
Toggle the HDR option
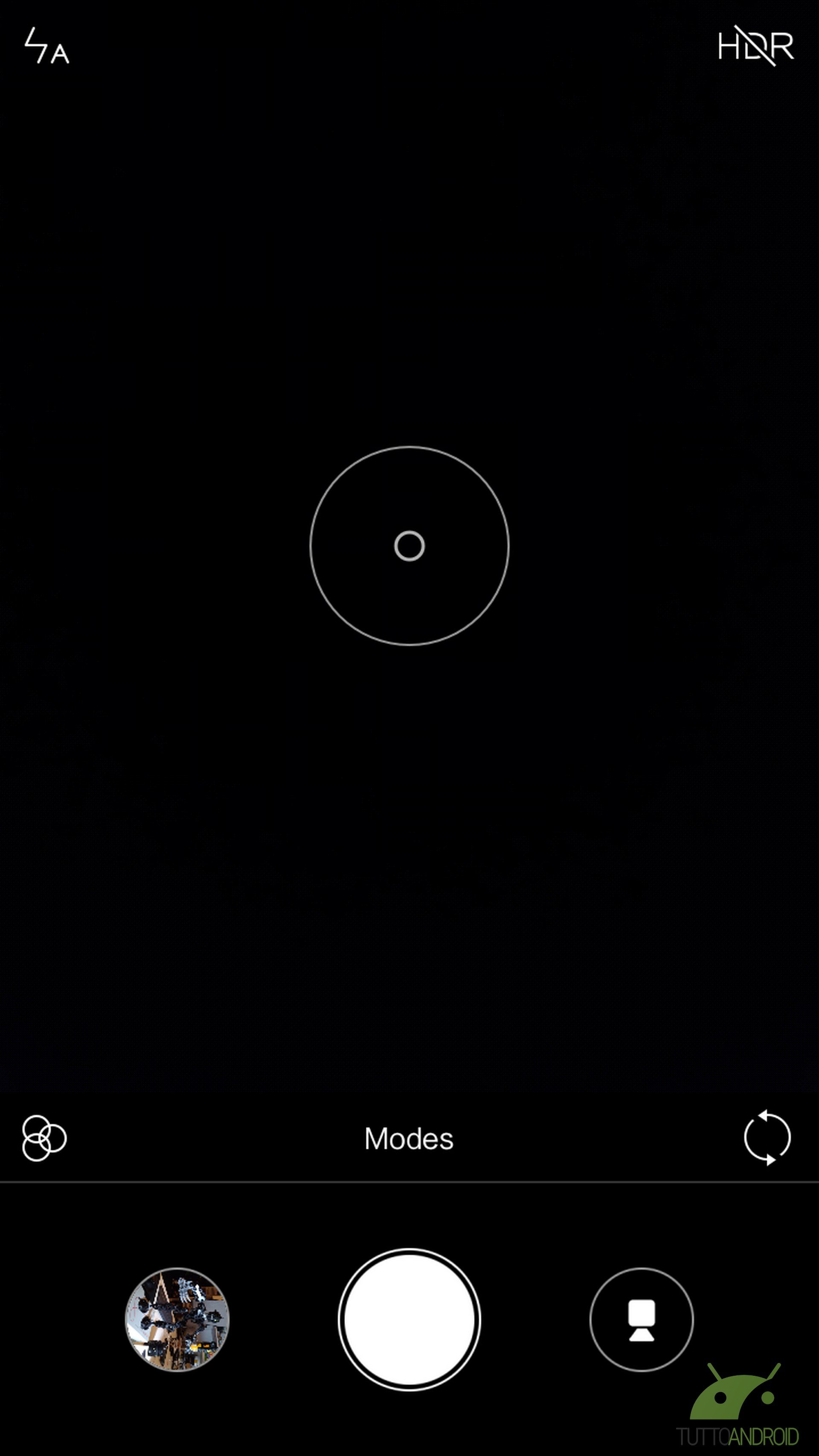coord(756,45)
